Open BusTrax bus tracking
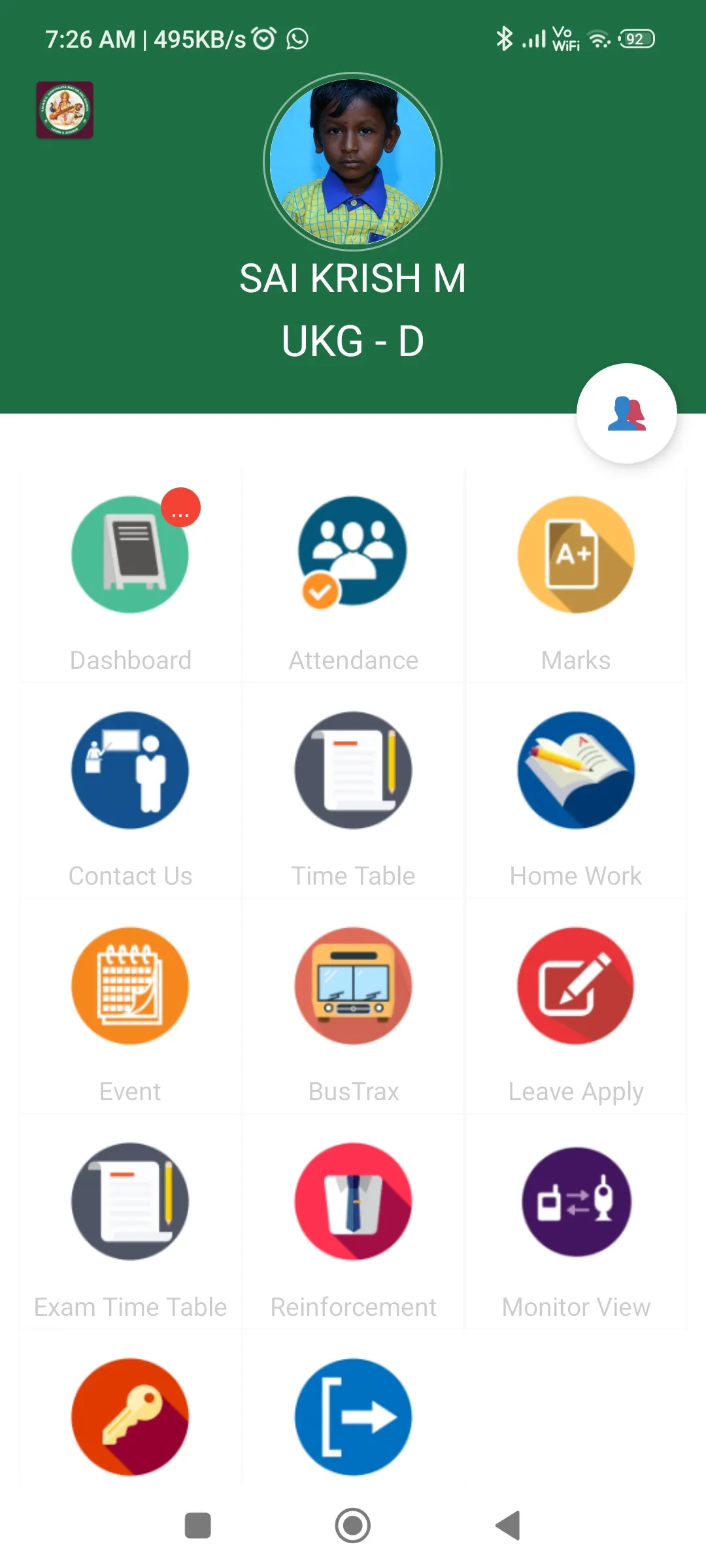Viewport: 706px width, 1568px height. 353,1007
